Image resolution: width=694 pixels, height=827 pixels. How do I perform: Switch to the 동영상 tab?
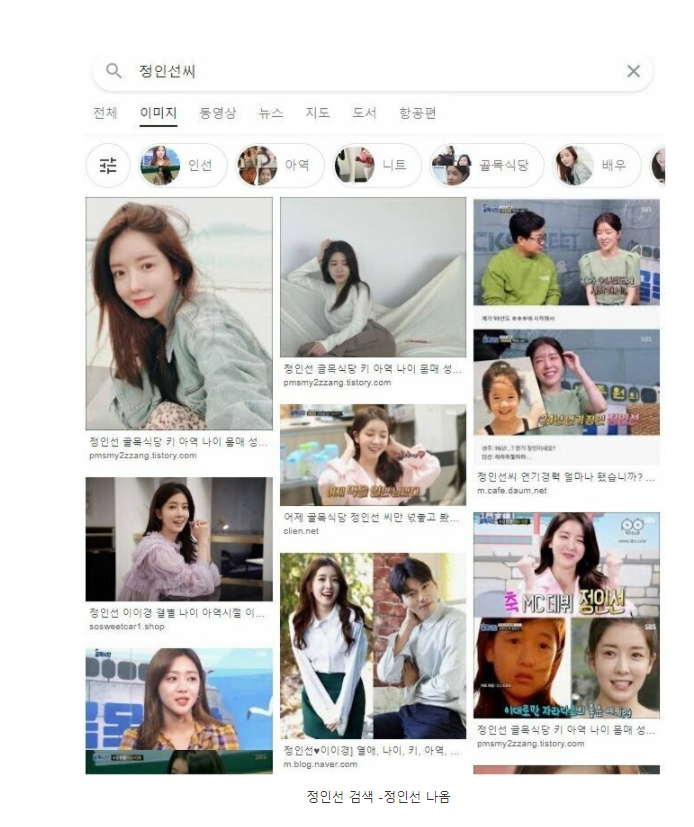[217, 113]
